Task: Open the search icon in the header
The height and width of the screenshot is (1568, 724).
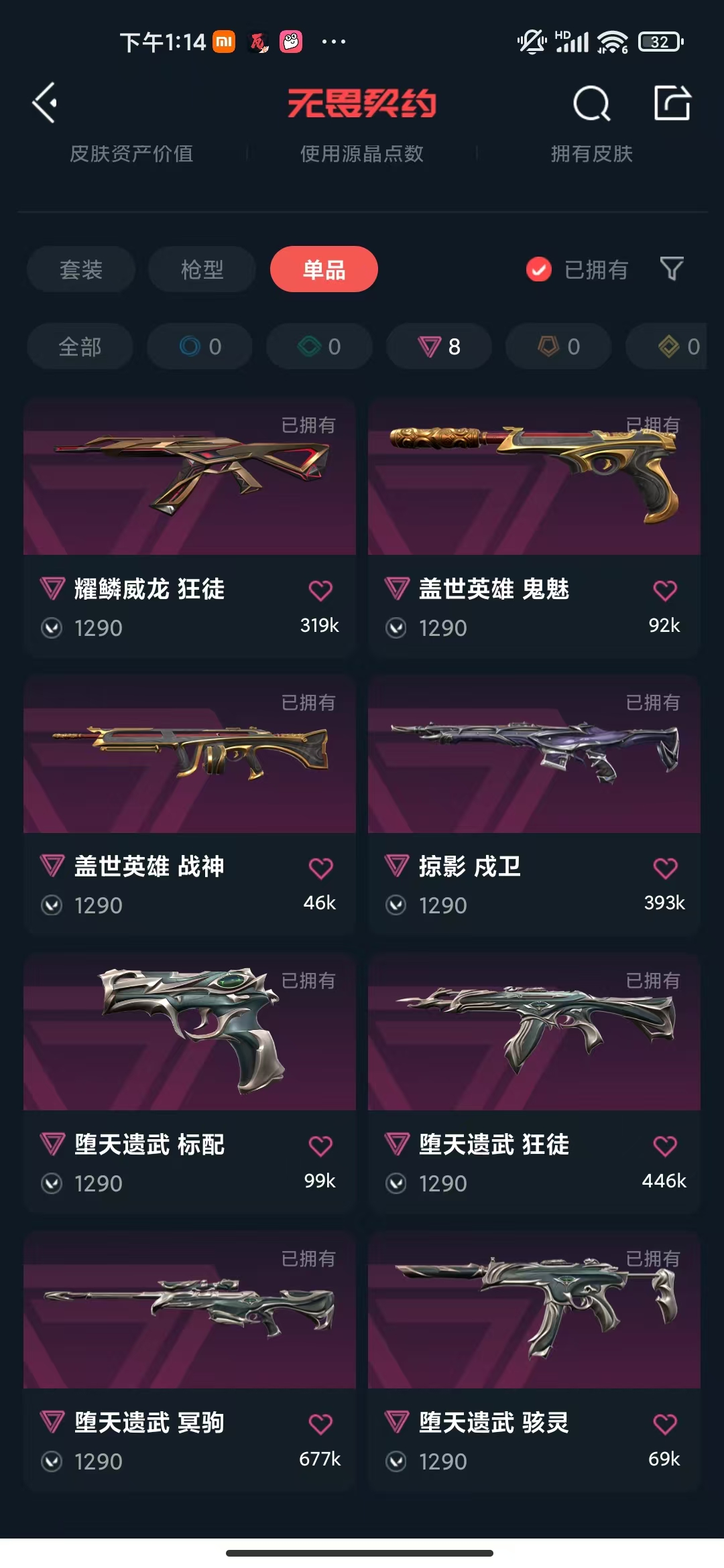Action: (x=592, y=103)
